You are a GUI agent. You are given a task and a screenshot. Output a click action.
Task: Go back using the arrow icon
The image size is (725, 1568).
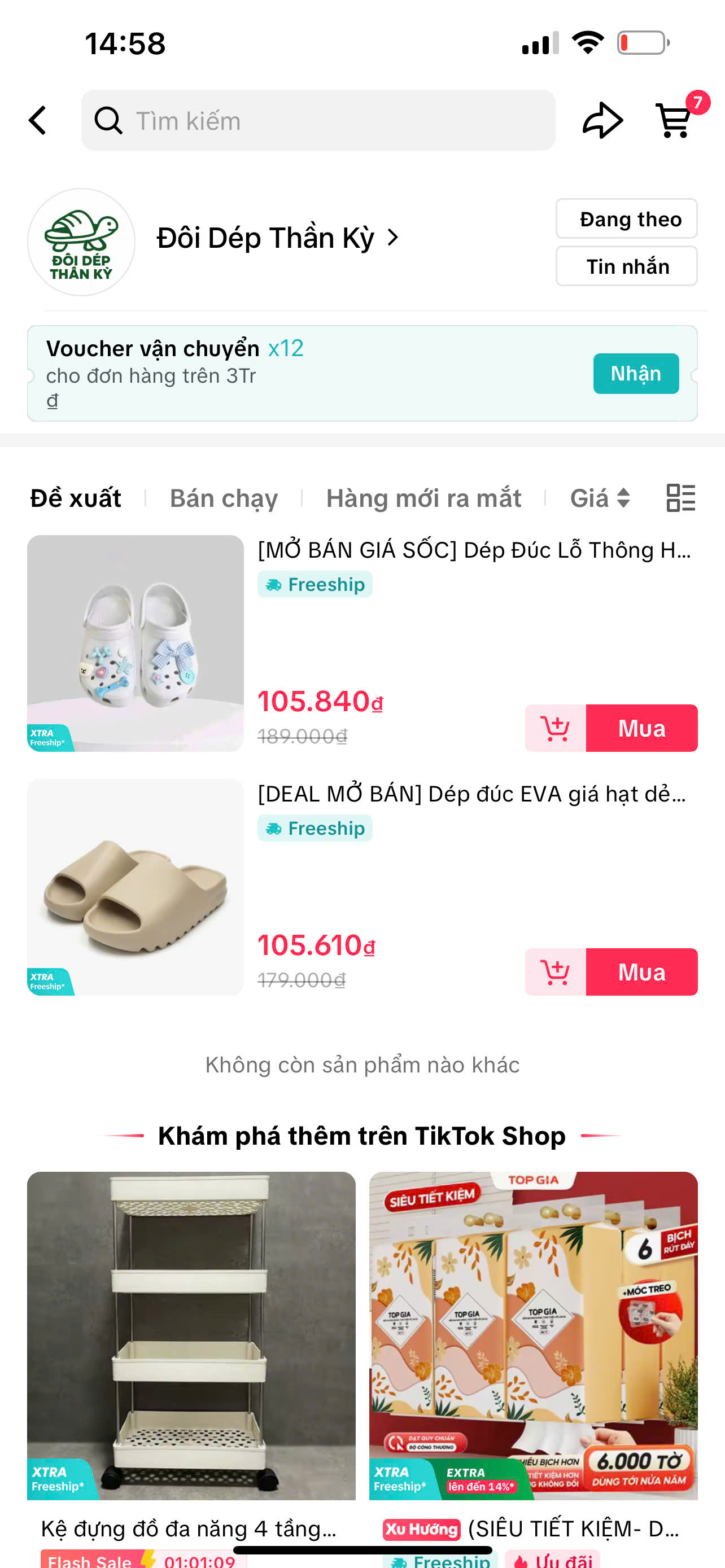click(x=38, y=121)
